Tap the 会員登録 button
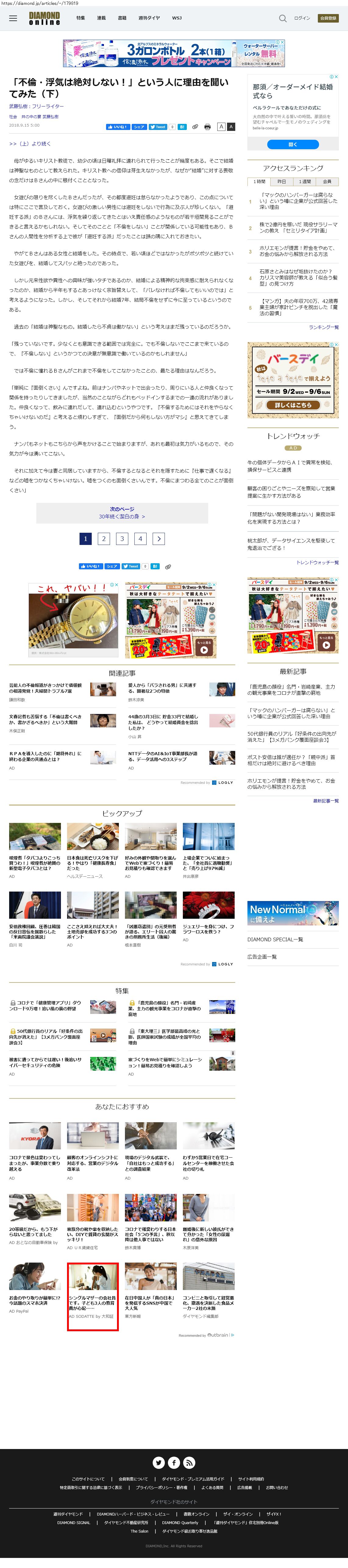 [328, 18]
